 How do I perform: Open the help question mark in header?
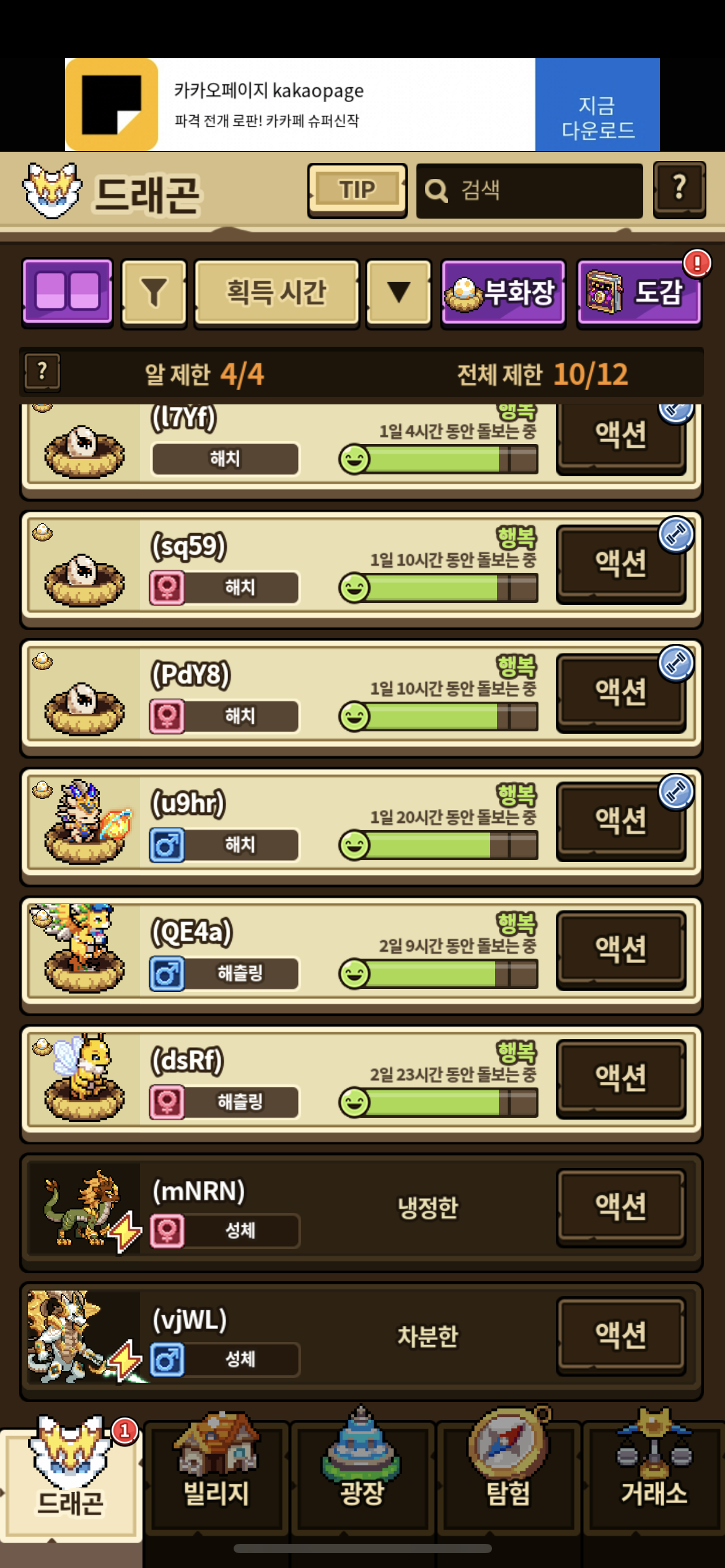click(679, 189)
